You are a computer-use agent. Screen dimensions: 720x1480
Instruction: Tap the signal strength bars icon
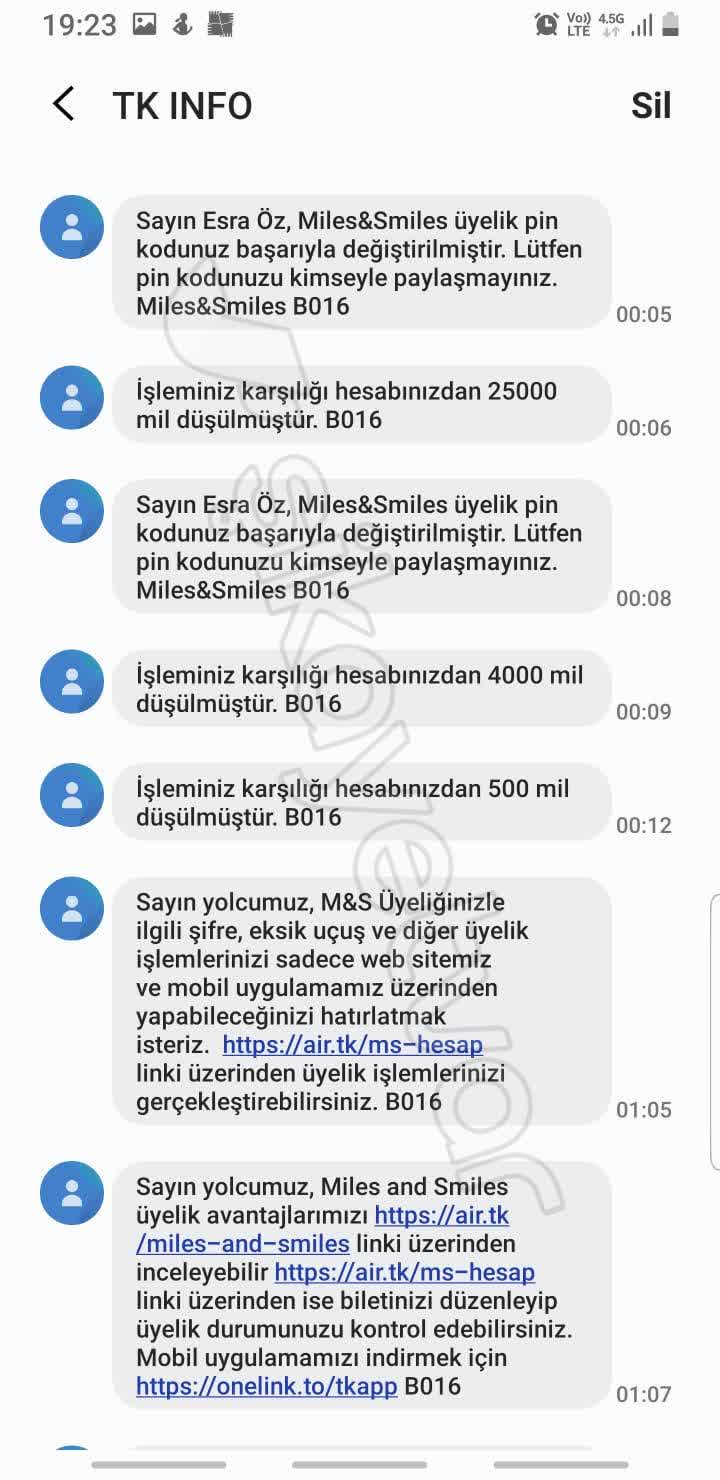tap(643, 25)
